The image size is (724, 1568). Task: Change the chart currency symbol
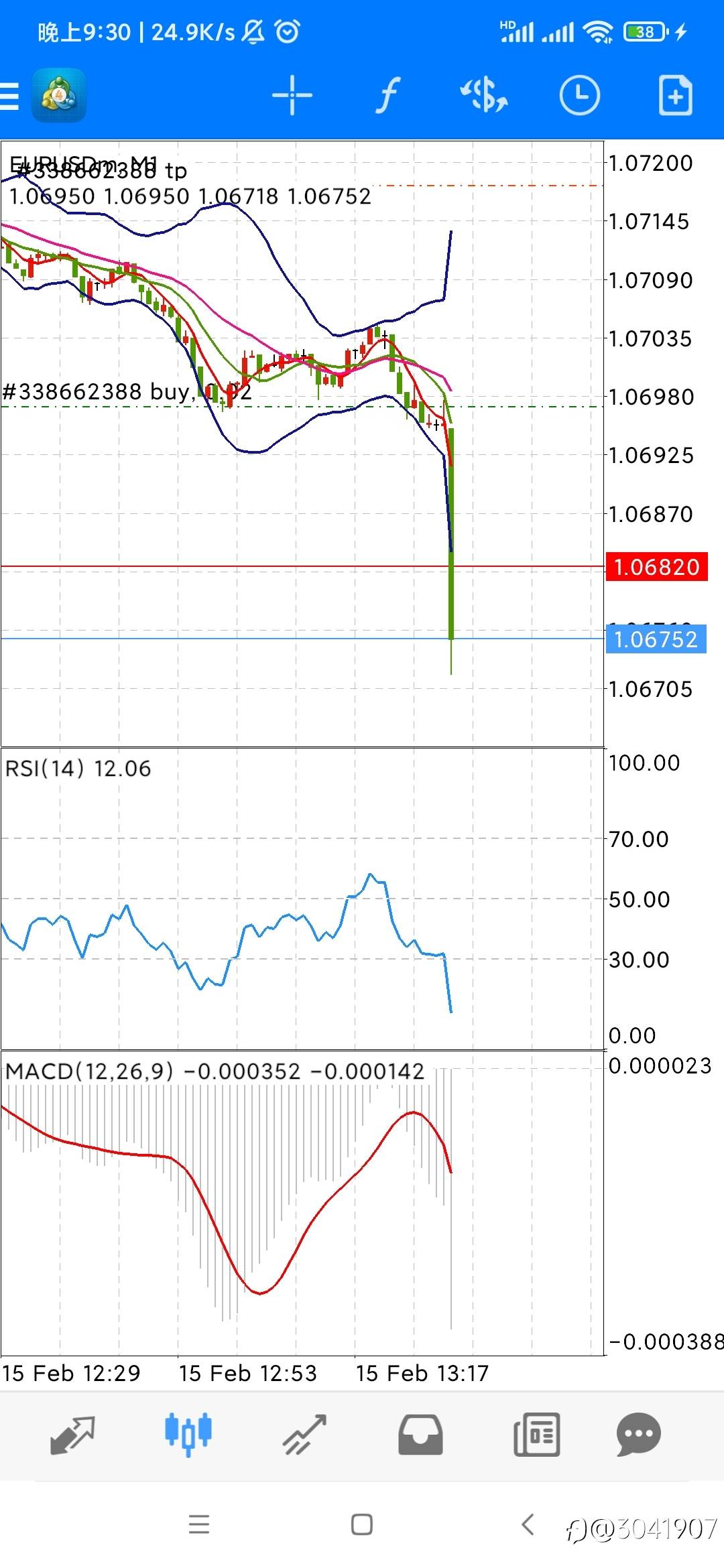tap(484, 95)
